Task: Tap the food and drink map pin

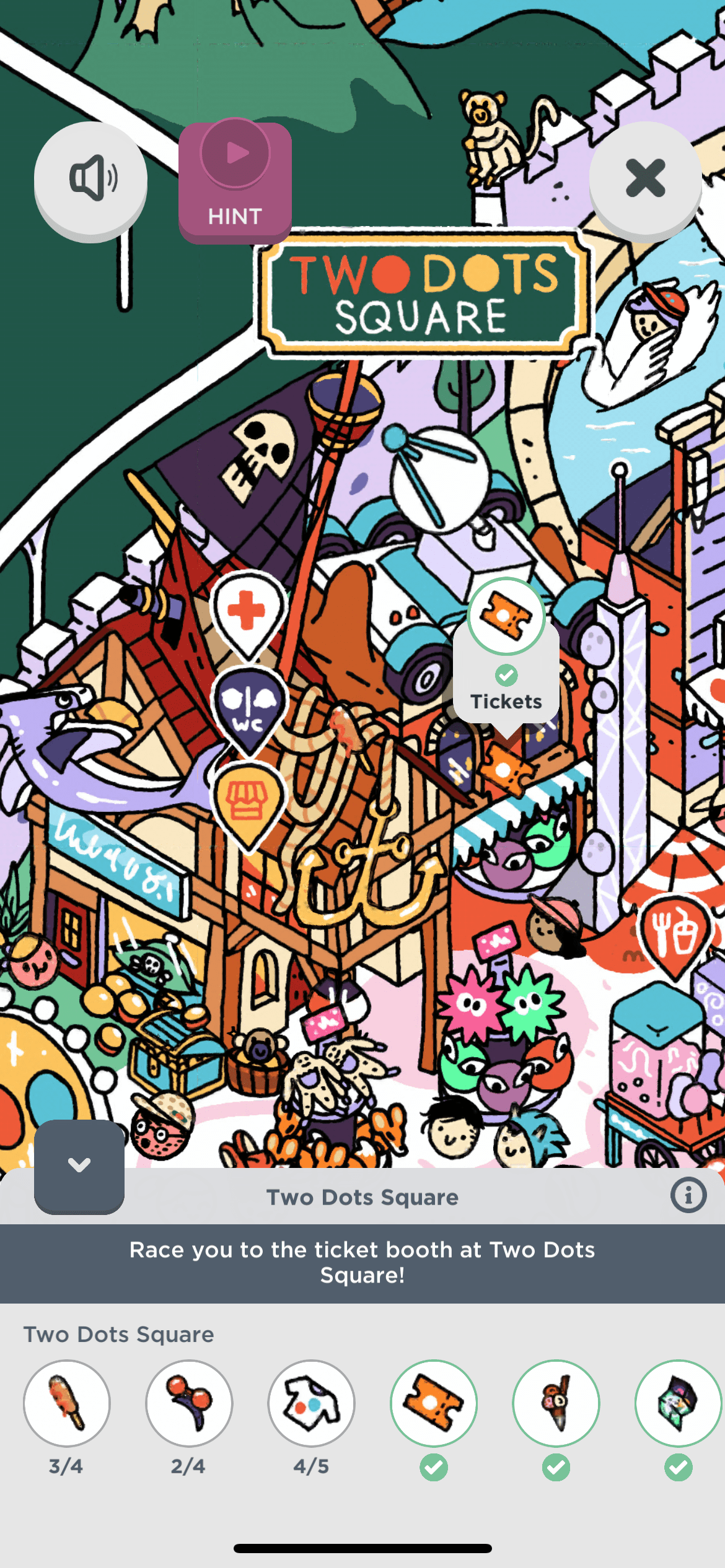Action: coord(675,933)
